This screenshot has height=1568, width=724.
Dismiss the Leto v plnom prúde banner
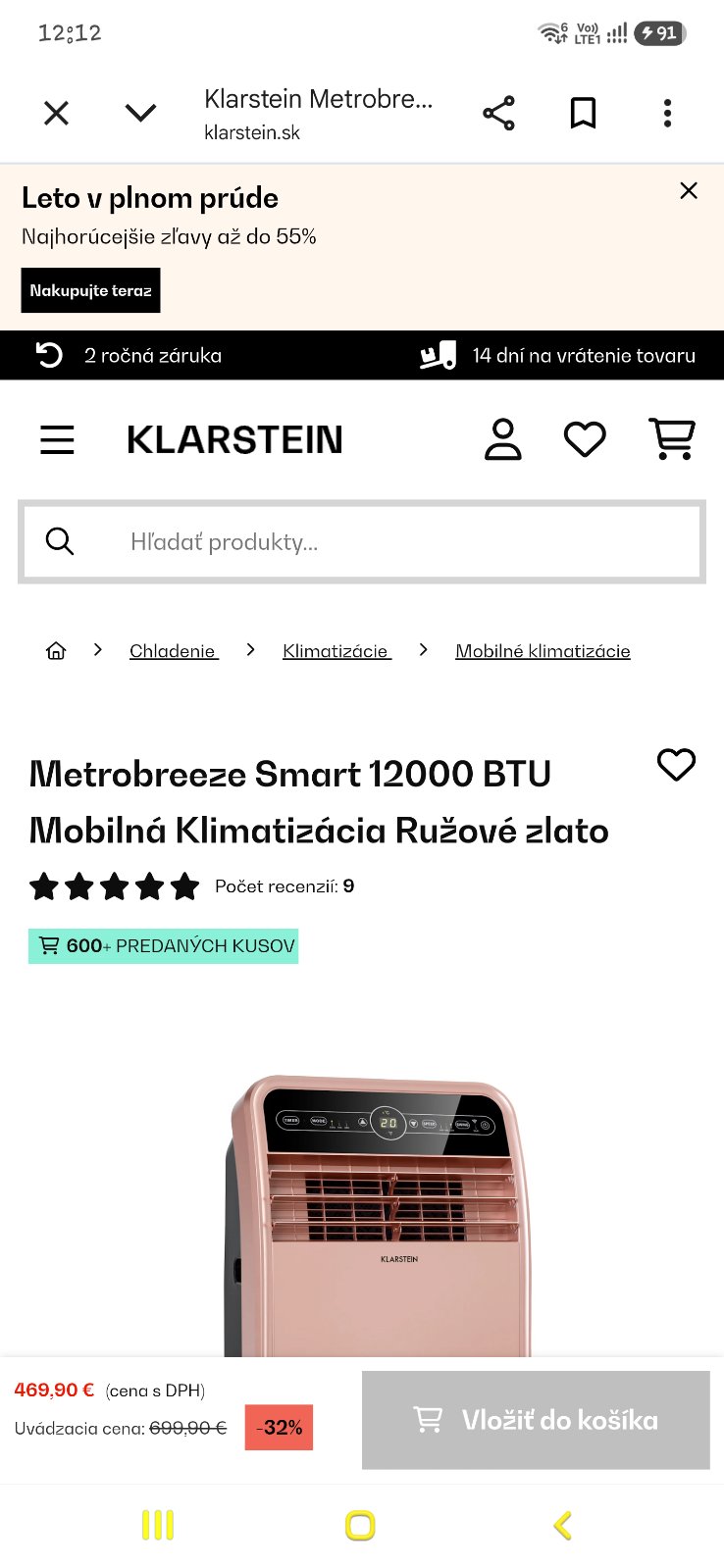point(689,190)
